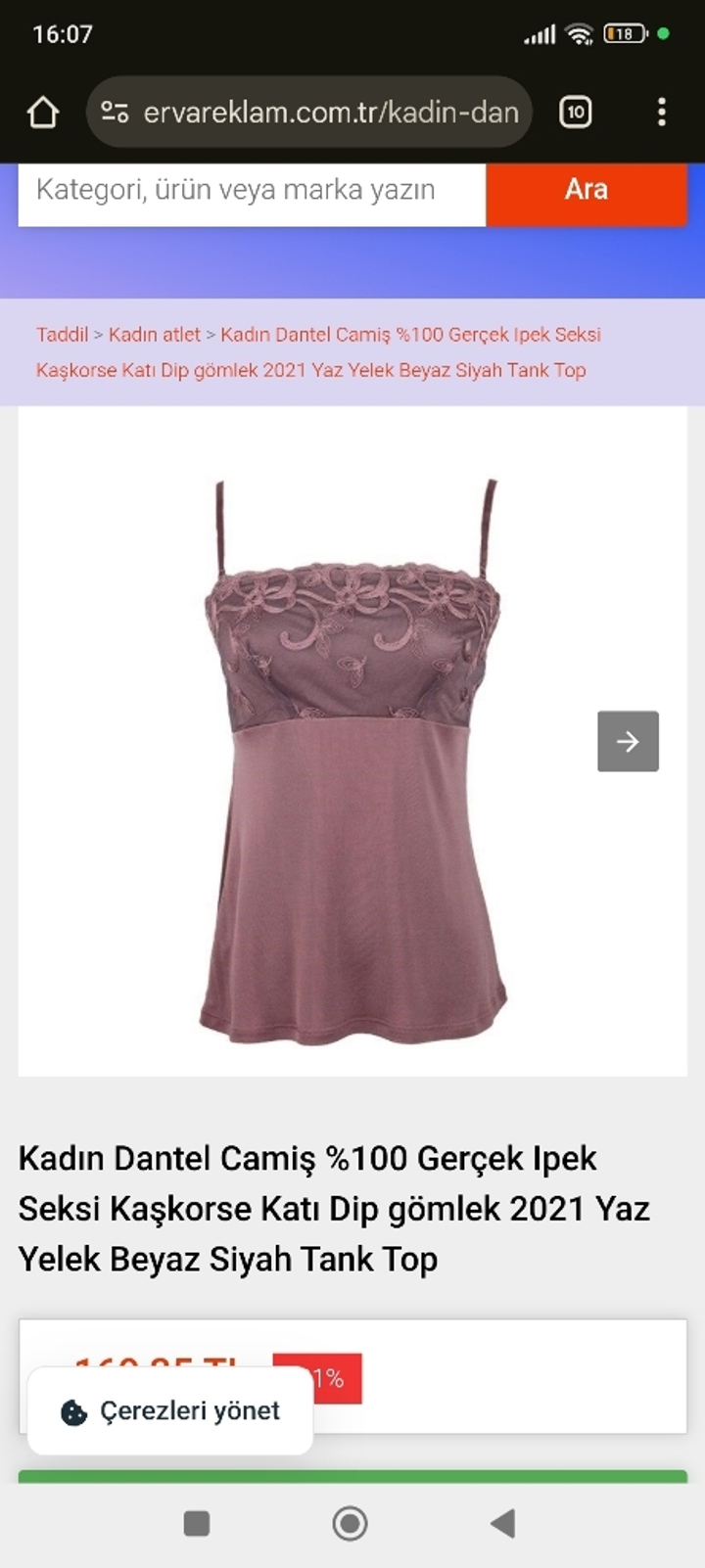The height and width of the screenshot is (1568, 705).
Task: Open the tab switcher showing 10 tabs
Action: (x=576, y=113)
